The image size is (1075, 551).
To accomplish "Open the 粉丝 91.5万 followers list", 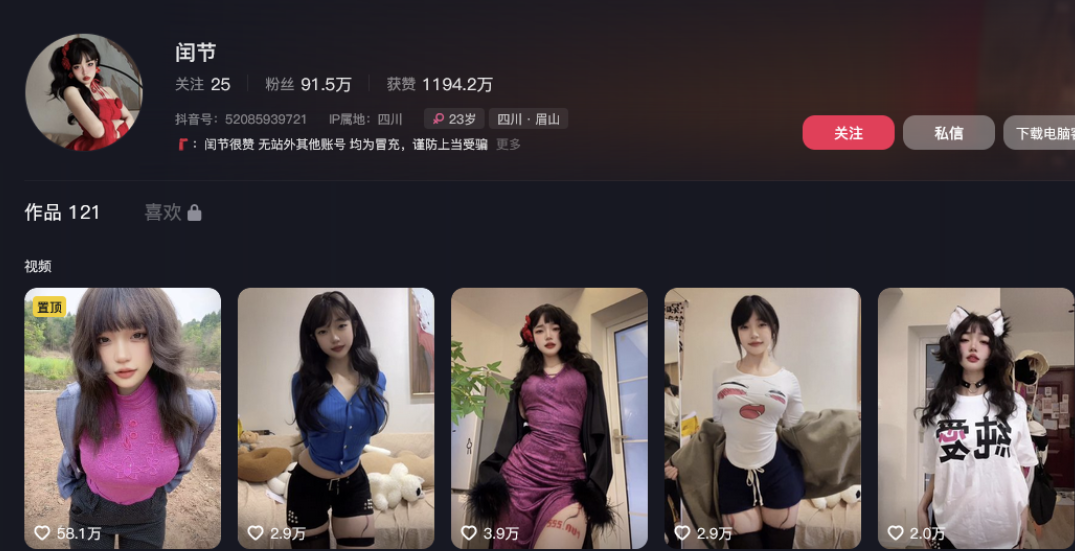I will tap(308, 85).
